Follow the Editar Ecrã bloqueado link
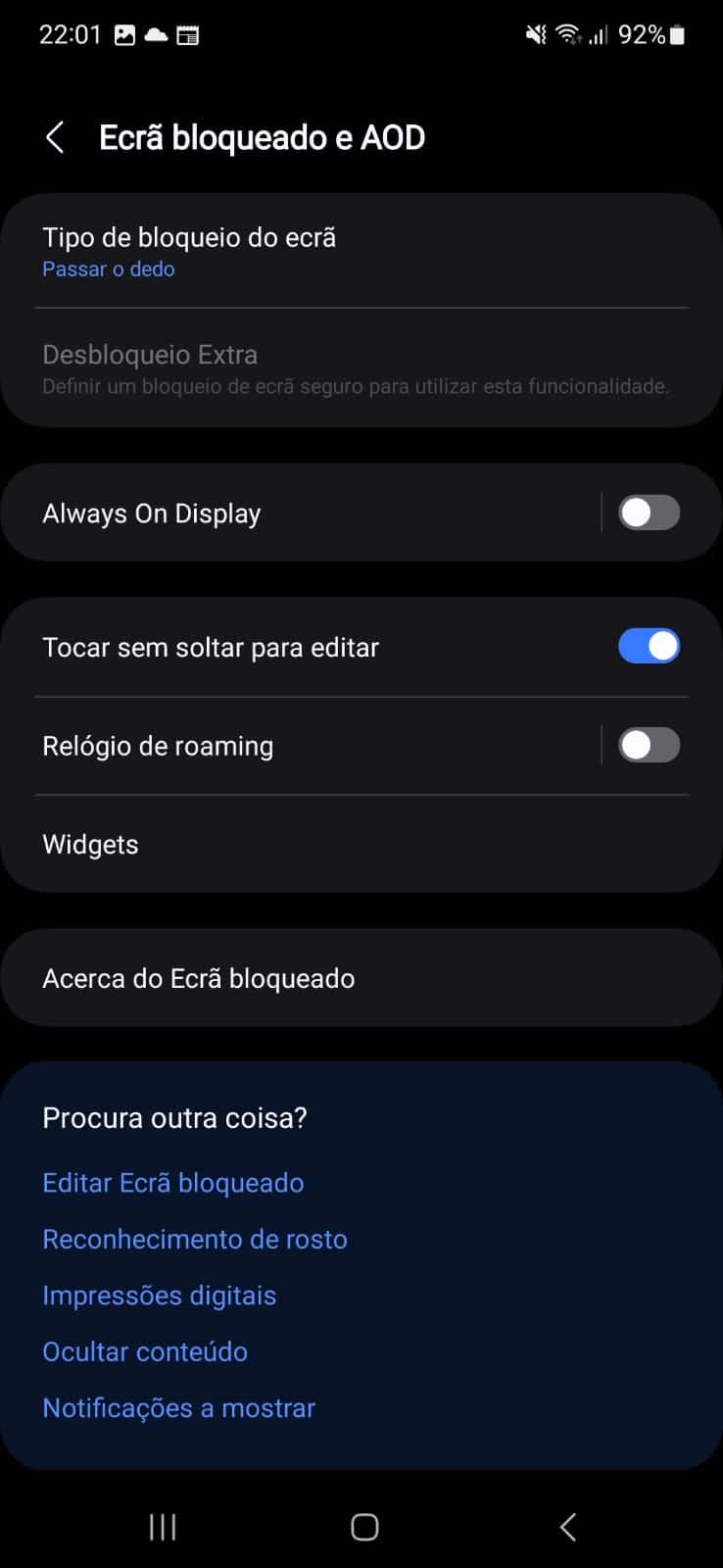 tap(173, 1183)
